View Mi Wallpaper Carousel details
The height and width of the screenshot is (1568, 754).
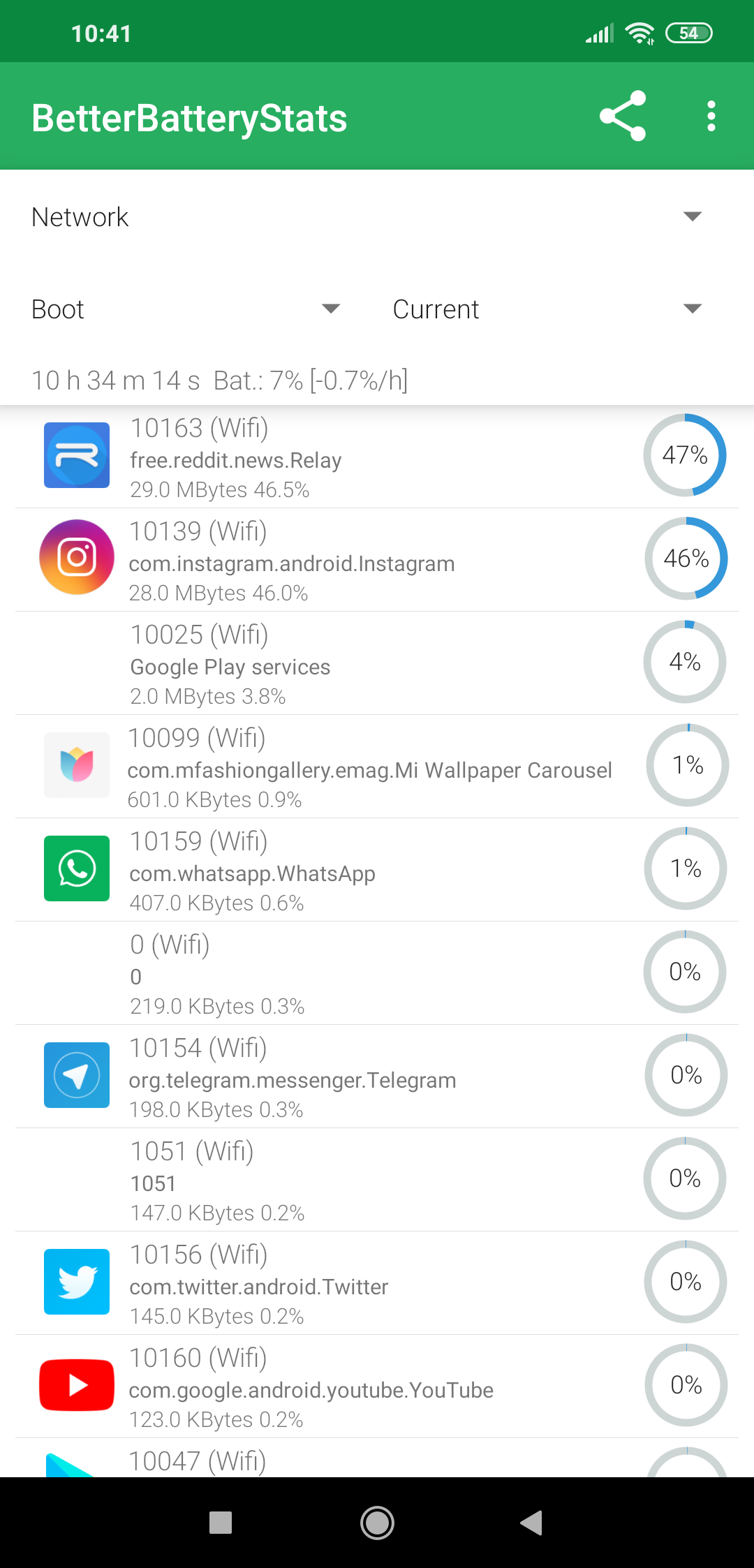coord(377,767)
